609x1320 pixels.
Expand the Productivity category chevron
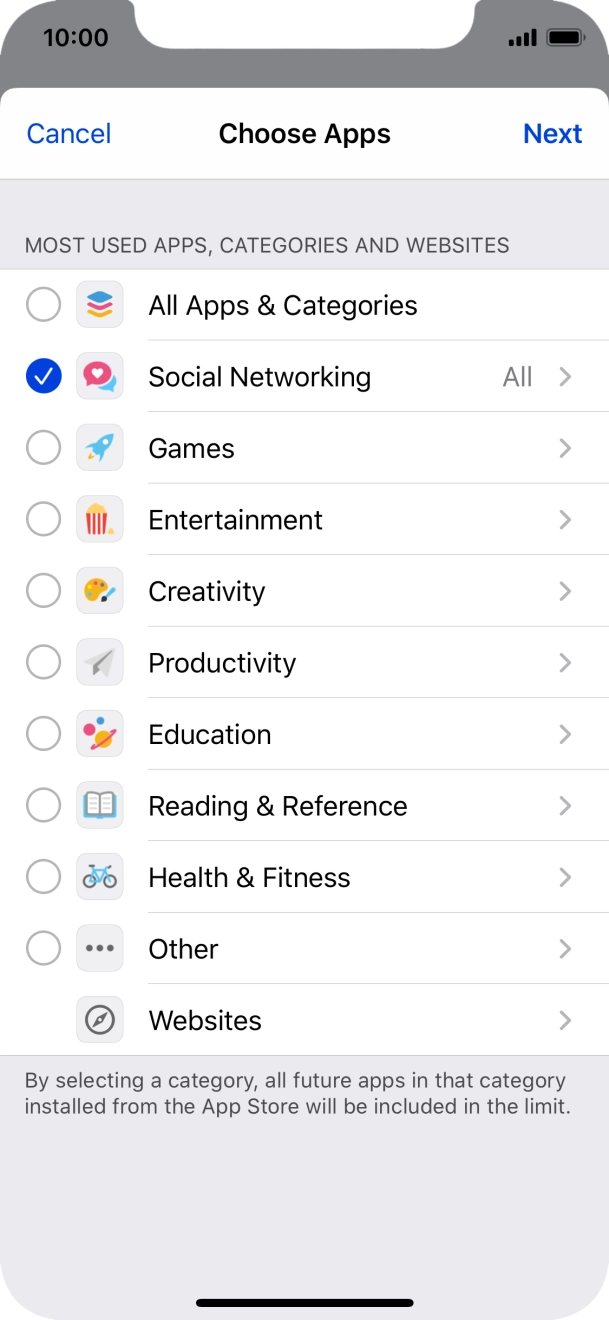tap(565, 663)
